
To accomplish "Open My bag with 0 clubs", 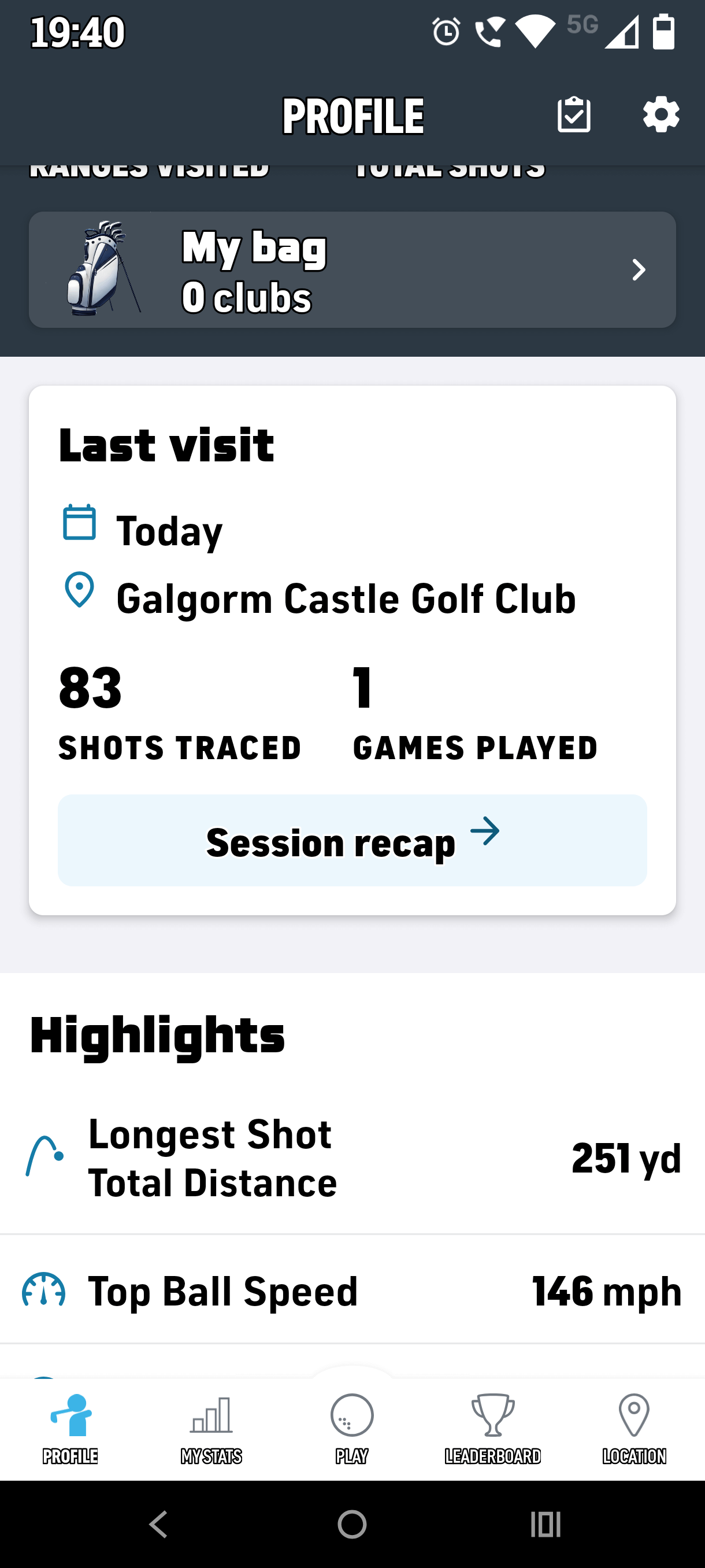I will [x=352, y=269].
